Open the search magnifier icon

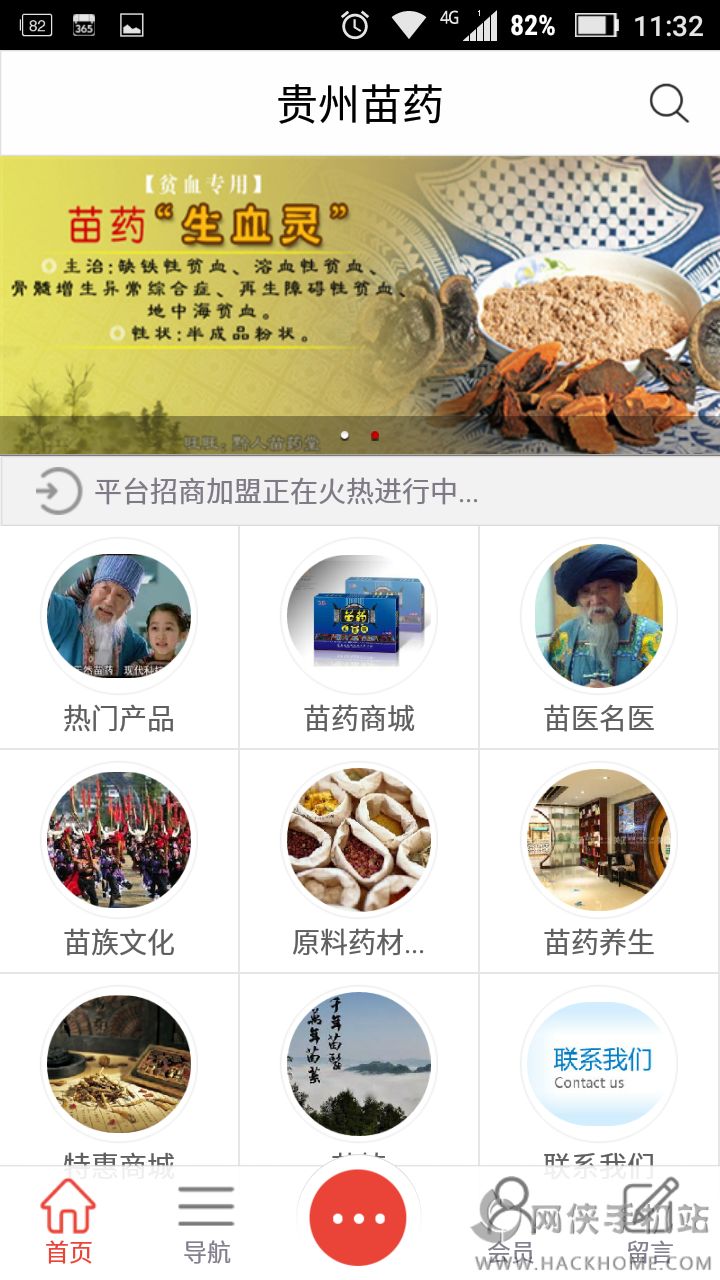[x=668, y=104]
